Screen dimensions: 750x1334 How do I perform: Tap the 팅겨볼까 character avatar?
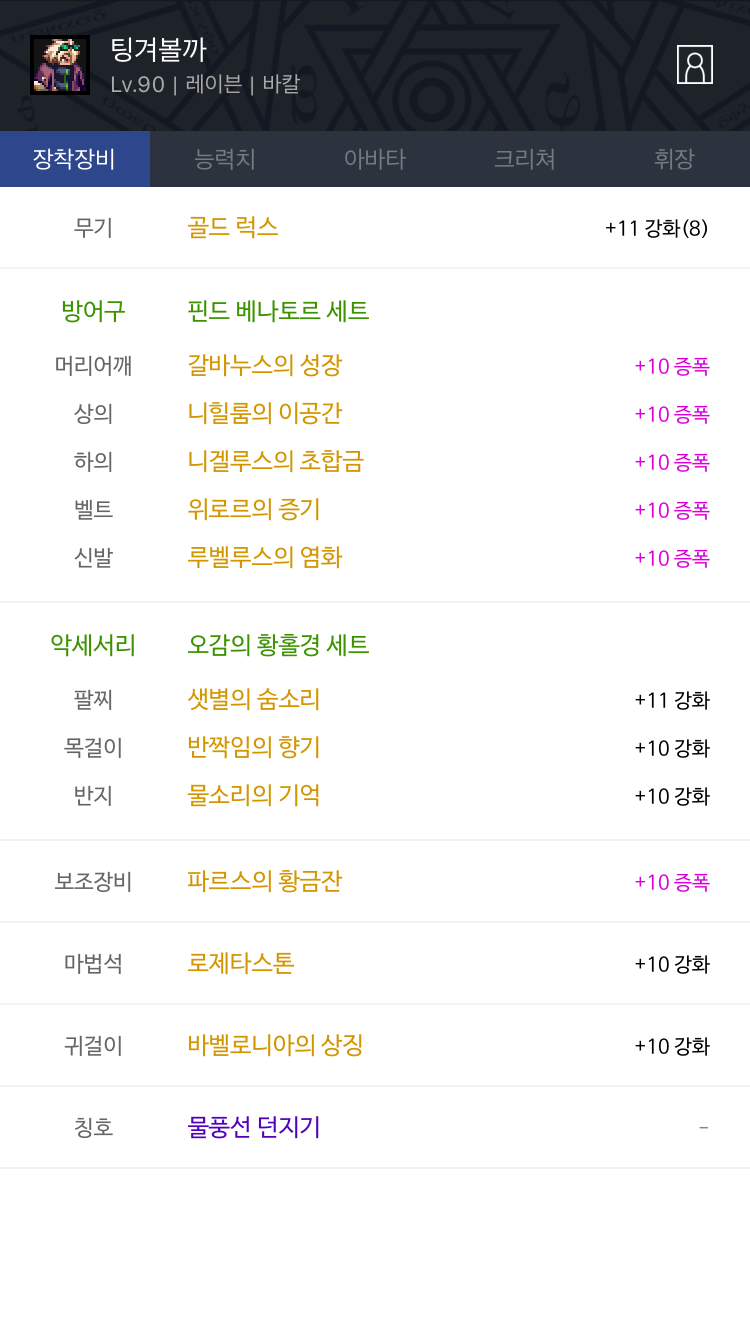[x=60, y=65]
